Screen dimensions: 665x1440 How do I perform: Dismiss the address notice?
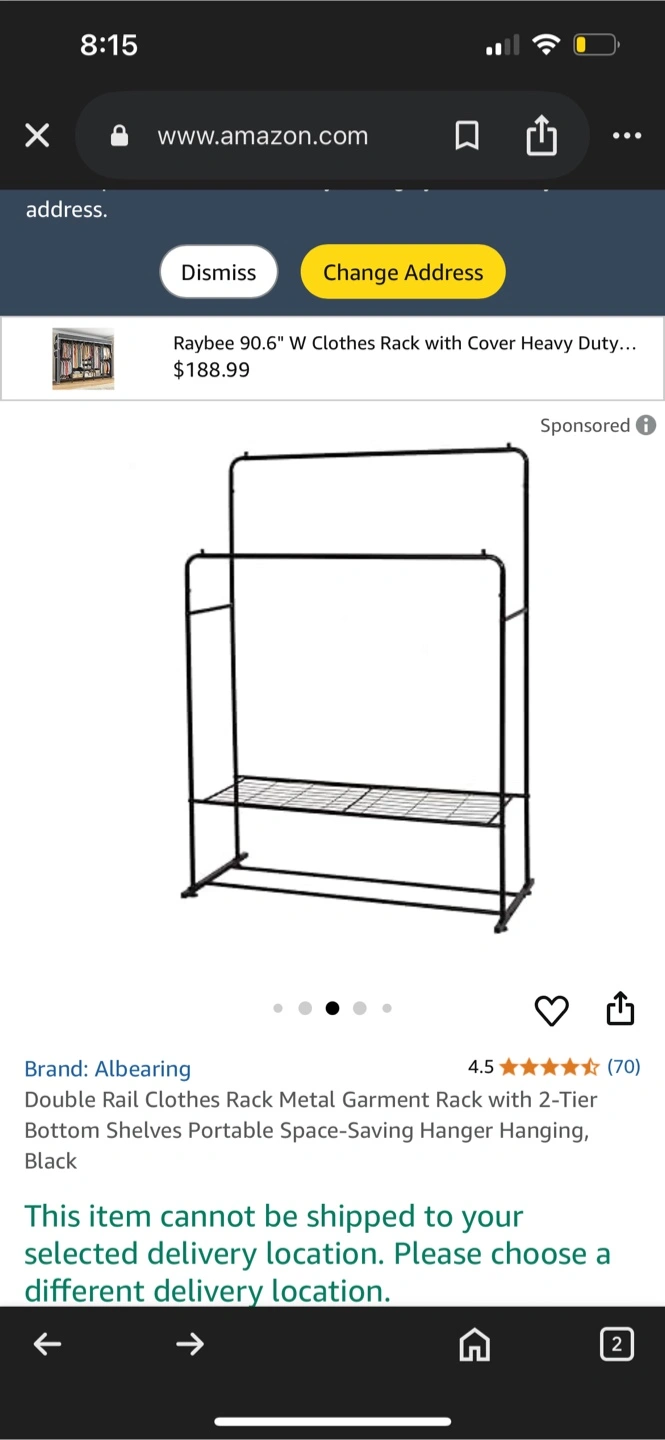[x=218, y=272]
